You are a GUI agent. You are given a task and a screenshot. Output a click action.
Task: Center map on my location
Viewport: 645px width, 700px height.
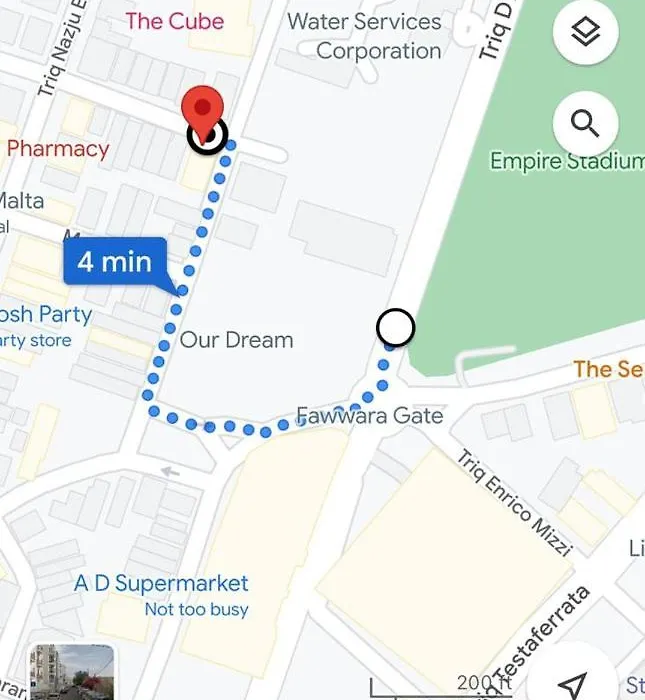tap(572, 684)
